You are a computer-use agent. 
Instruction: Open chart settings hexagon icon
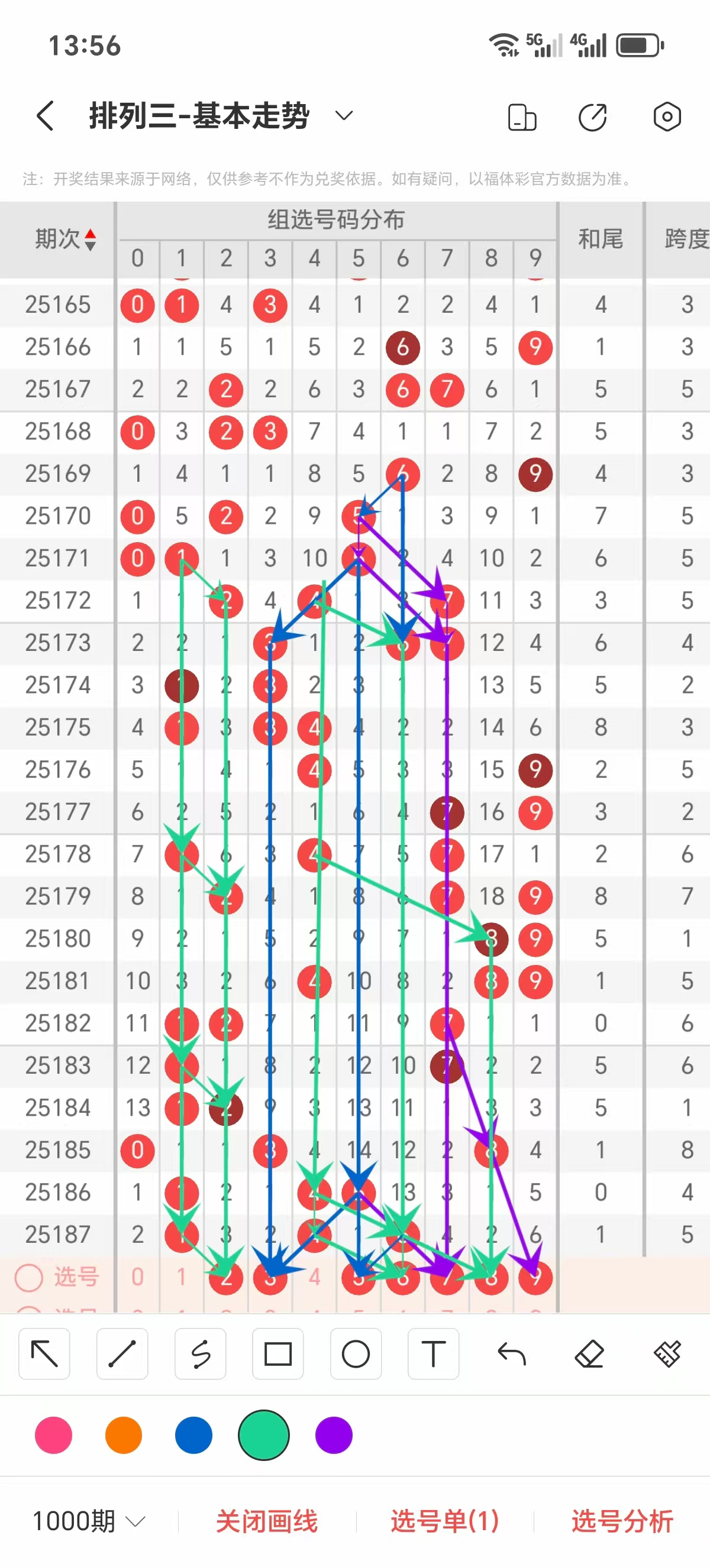click(x=667, y=116)
